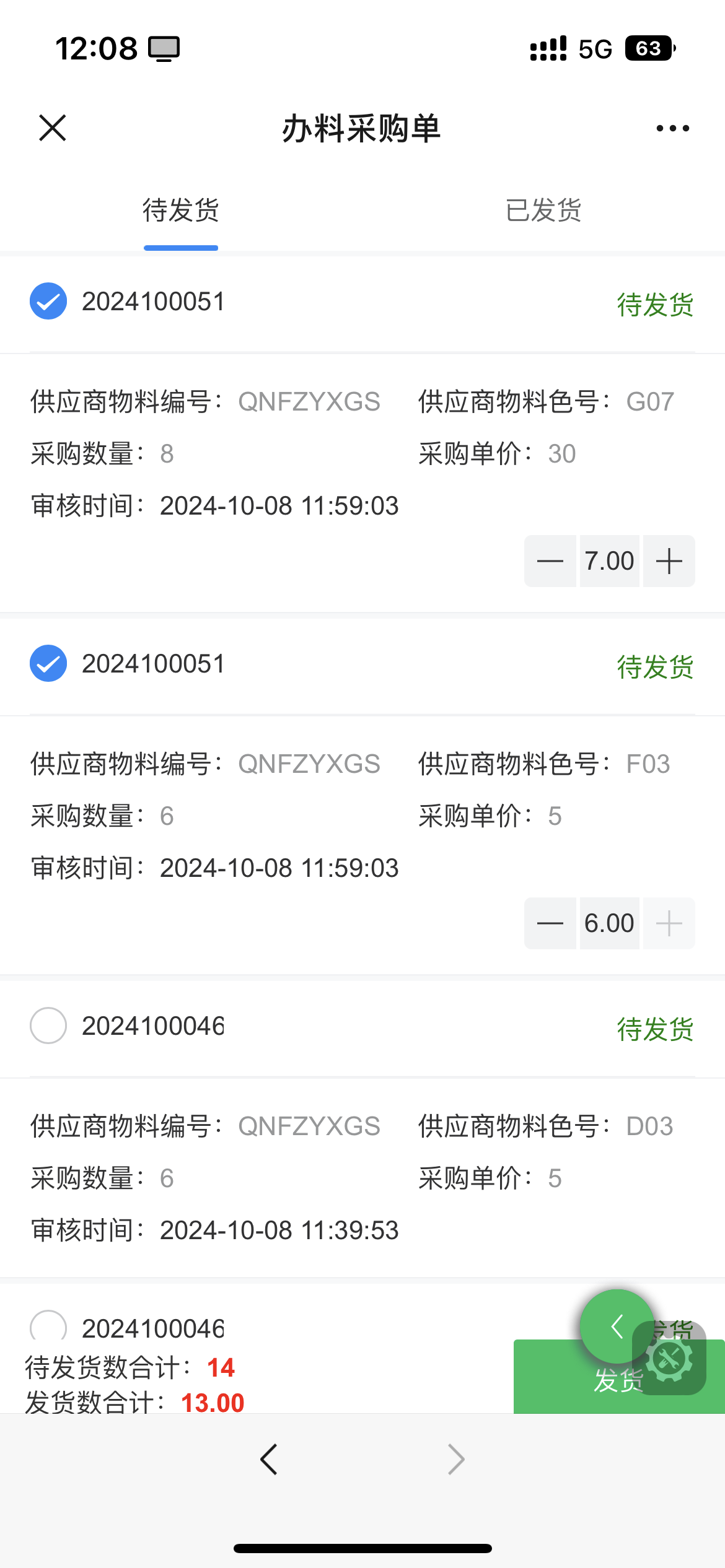Edit the 7.00 quantity field
This screenshot has width=725, height=1568.
pyautogui.click(x=609, y=561)
